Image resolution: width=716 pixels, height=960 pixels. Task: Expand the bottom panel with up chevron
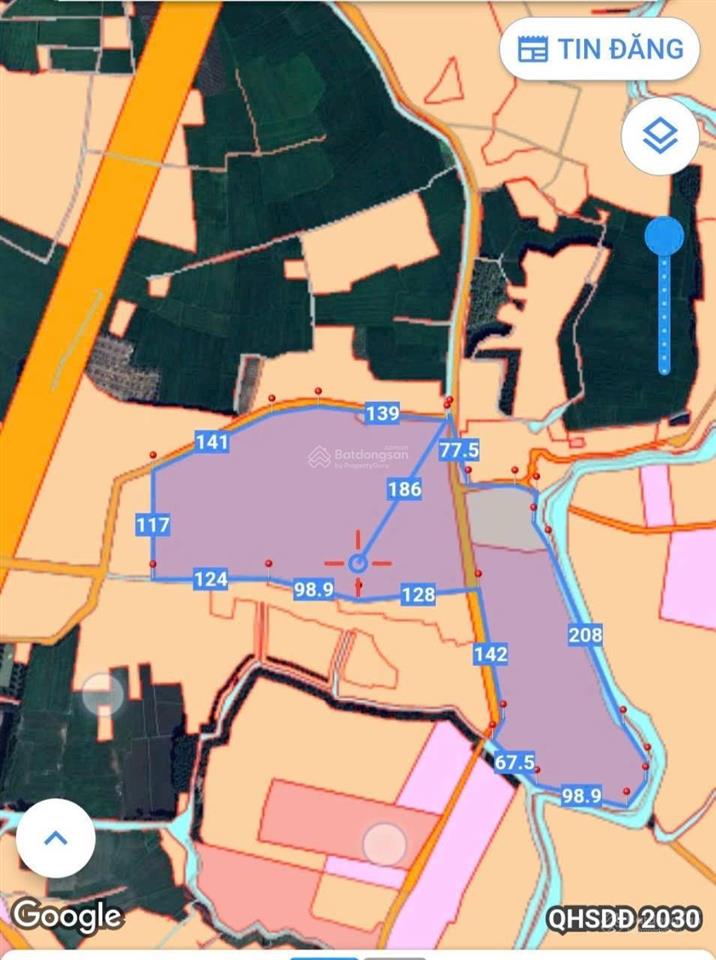[x=56, y=838]
